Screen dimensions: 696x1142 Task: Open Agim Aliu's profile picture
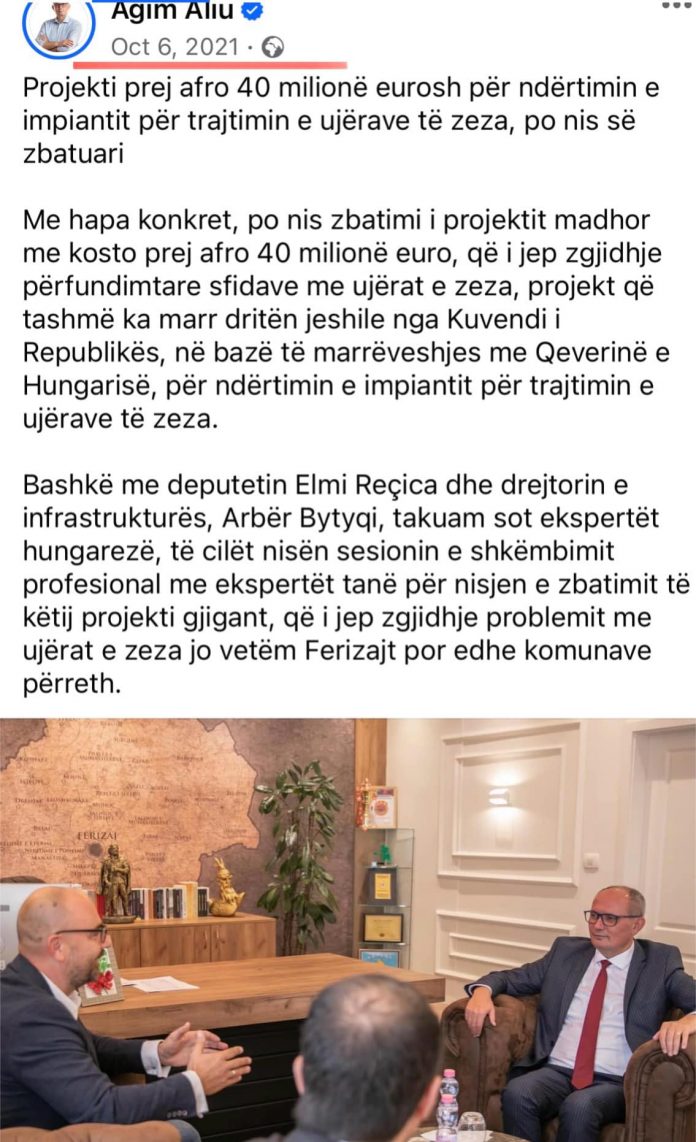[x=59, y=27]
